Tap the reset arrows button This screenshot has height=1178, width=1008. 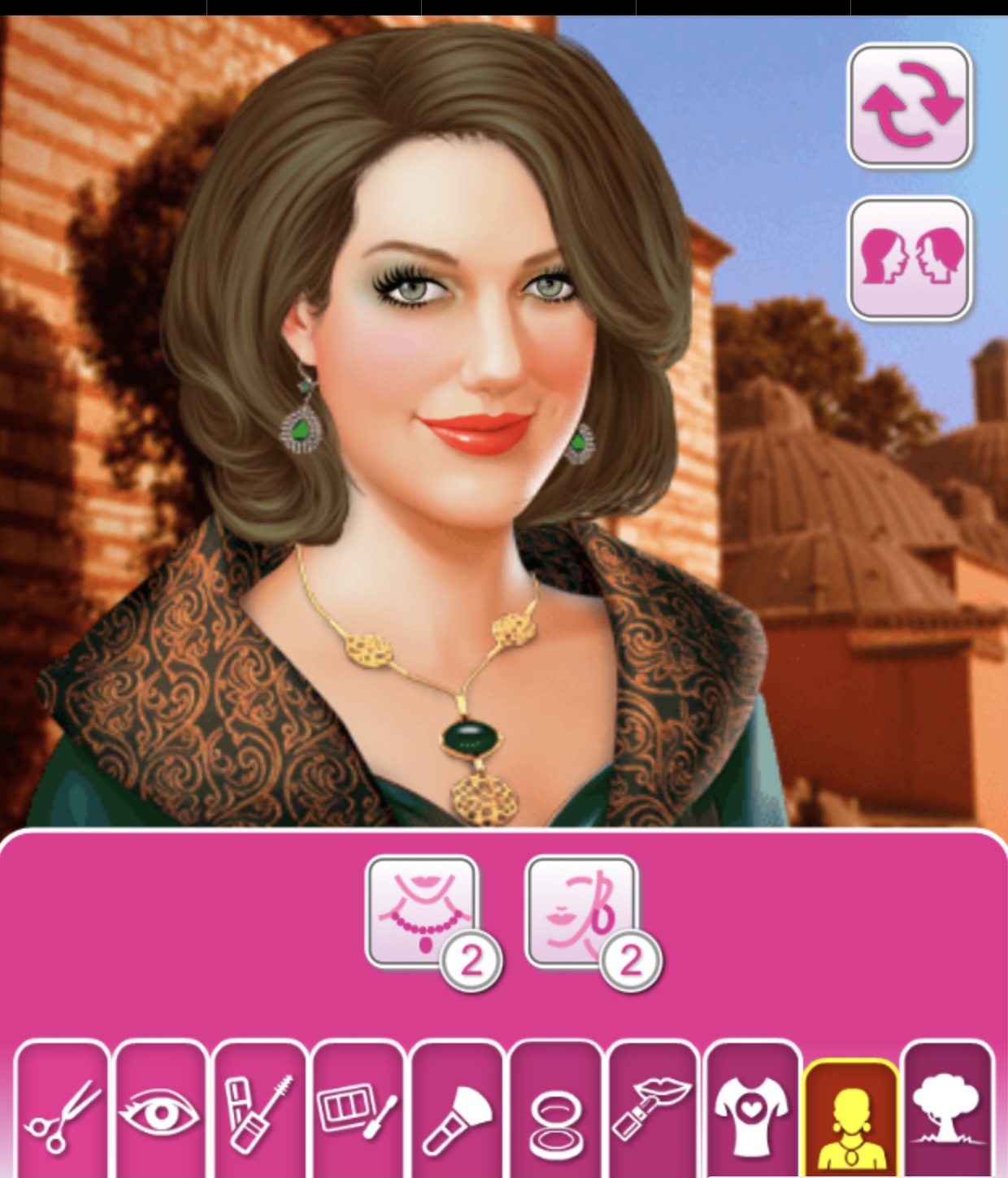pyautogui.click(x=910, y=105)
